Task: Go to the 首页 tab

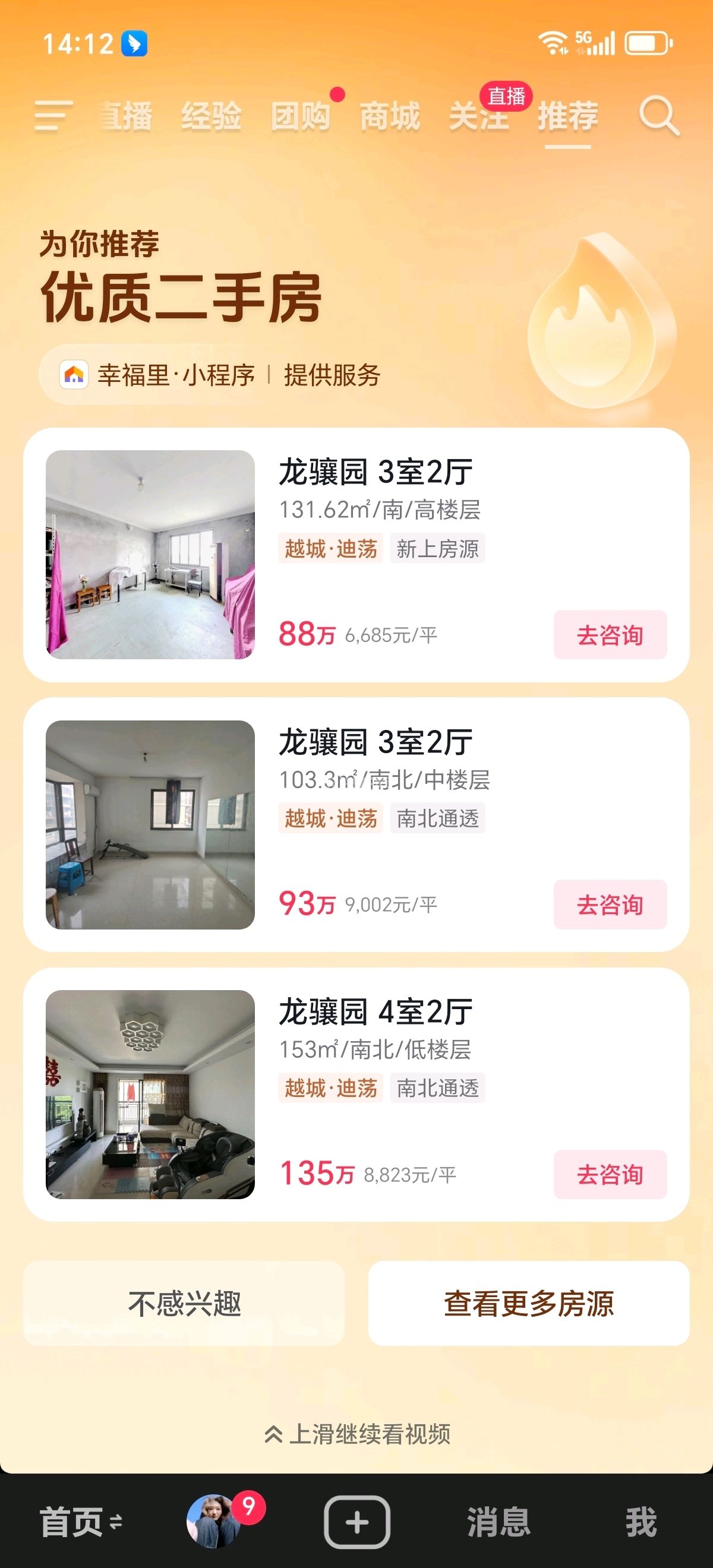Action: tap(80, 1522)
